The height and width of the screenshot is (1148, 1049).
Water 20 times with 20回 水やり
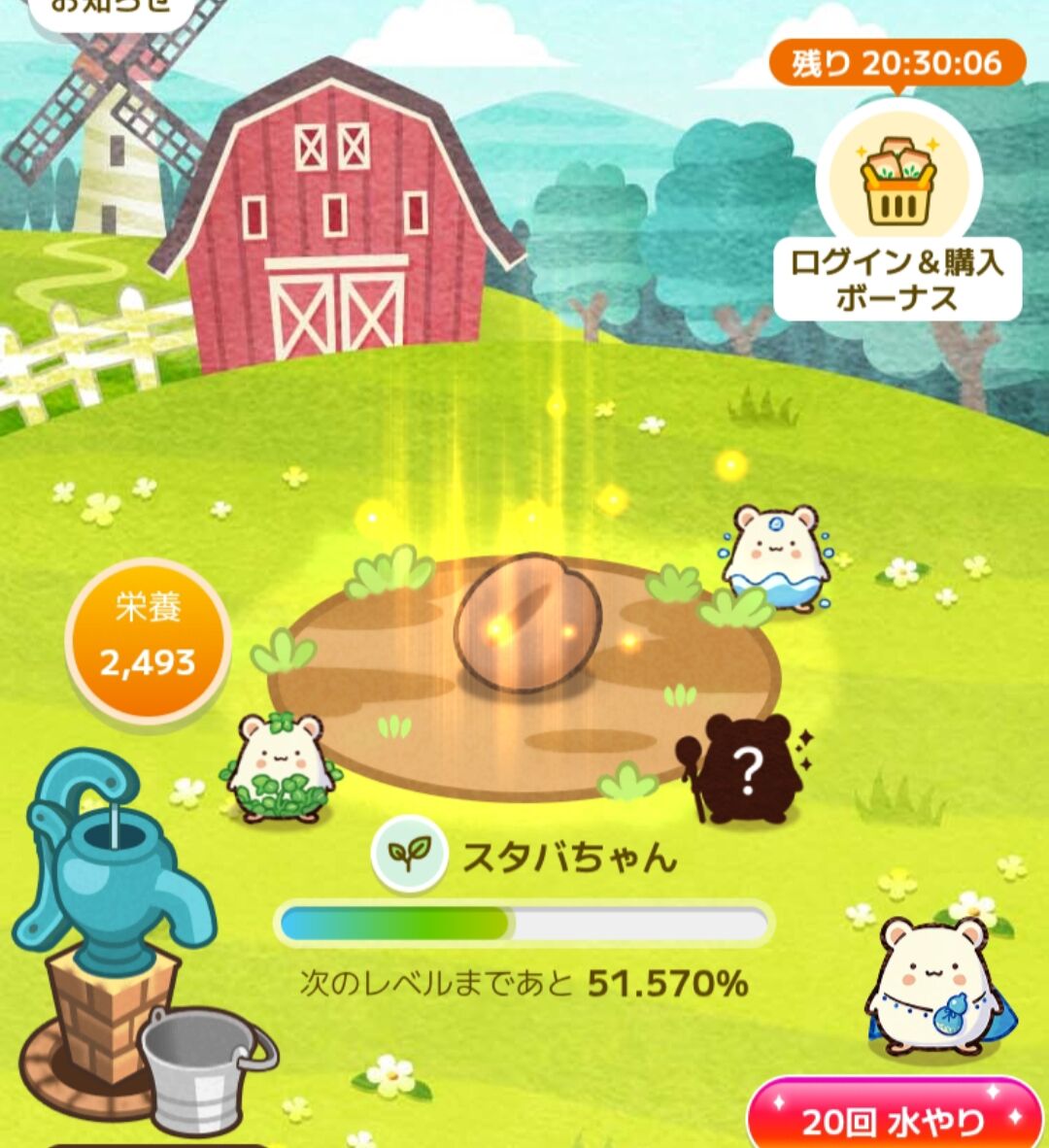coord(894,1121)
